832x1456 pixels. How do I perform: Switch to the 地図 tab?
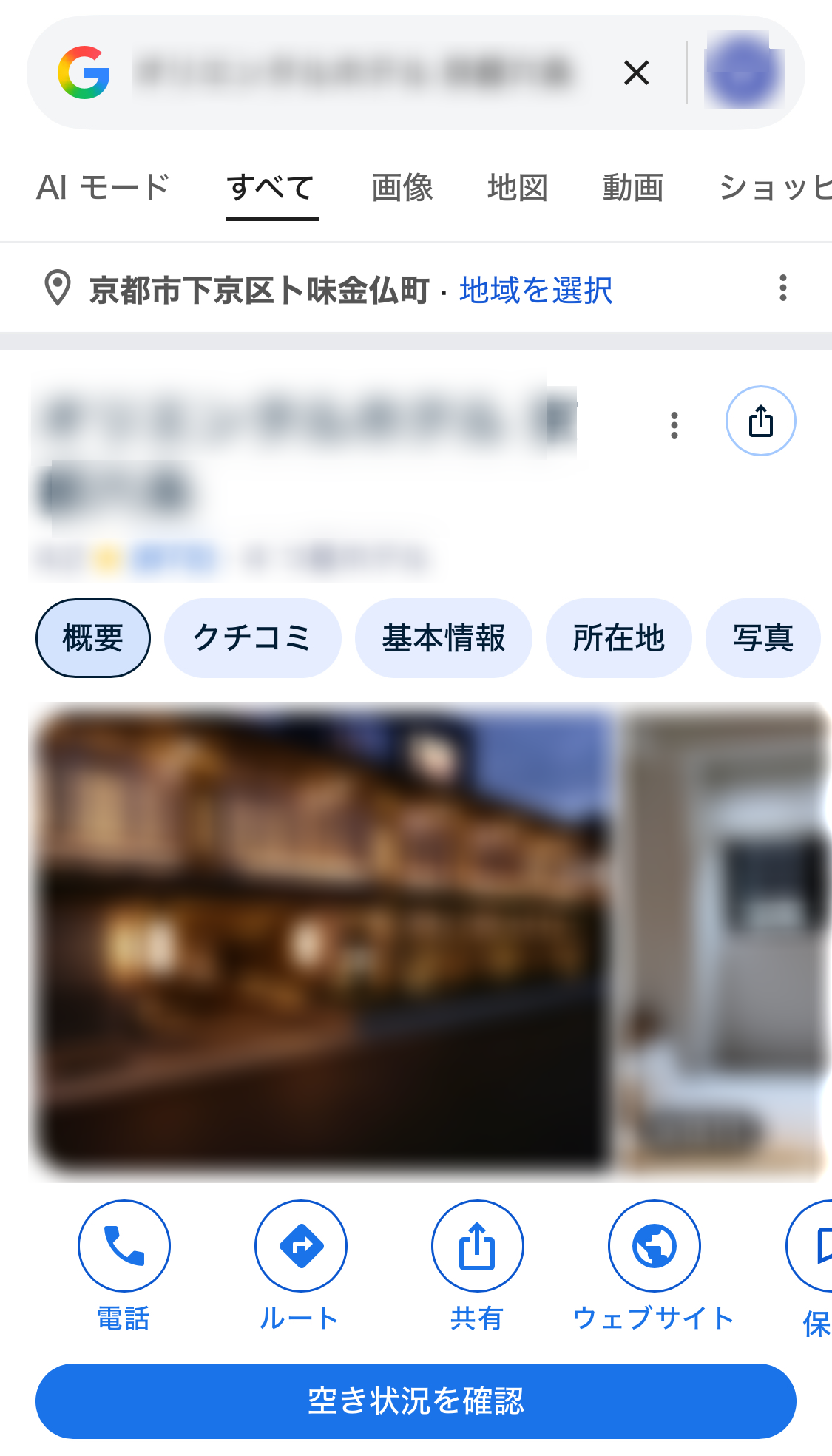[518, 188]
